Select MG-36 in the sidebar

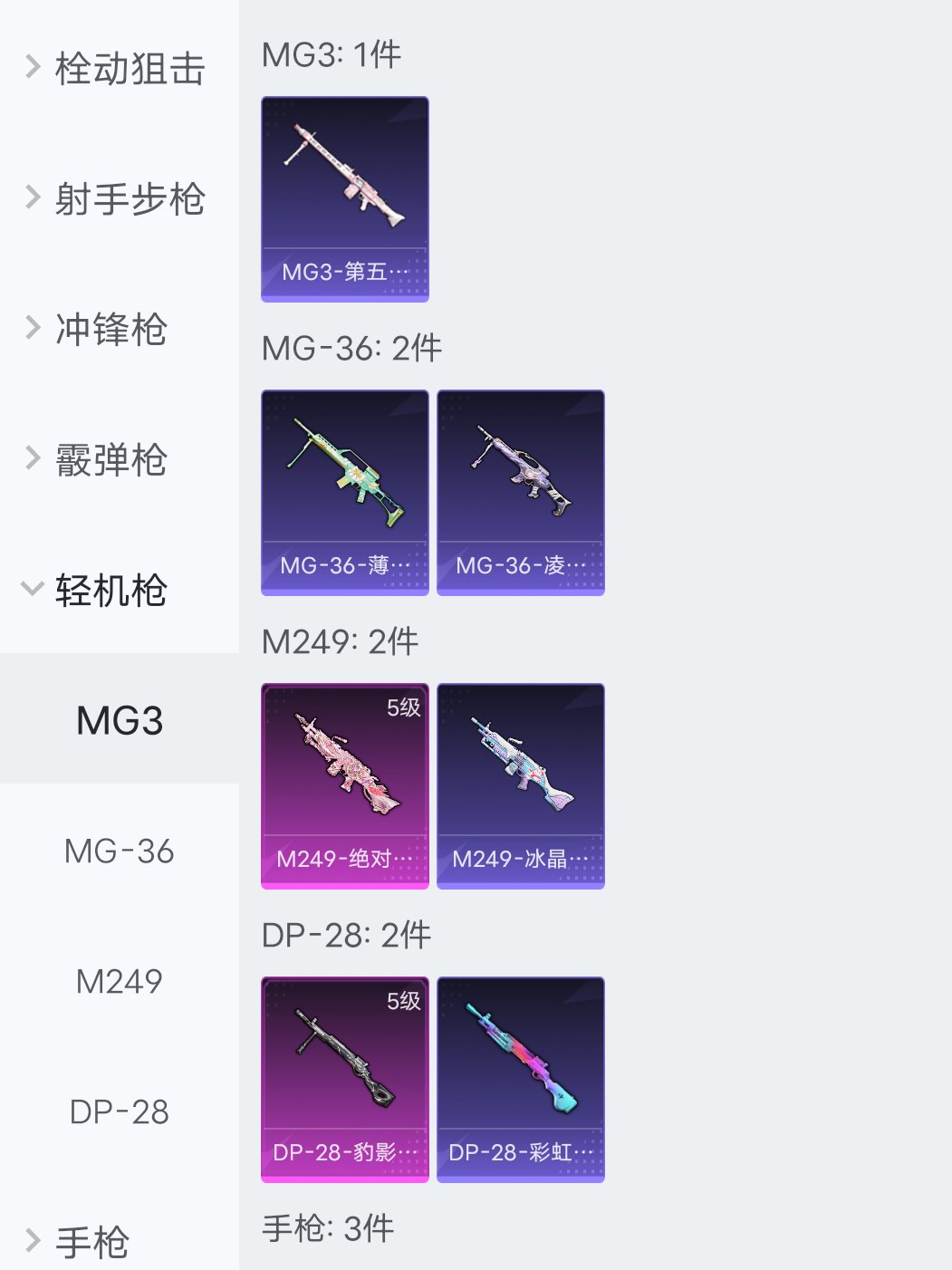coord(118,851)
